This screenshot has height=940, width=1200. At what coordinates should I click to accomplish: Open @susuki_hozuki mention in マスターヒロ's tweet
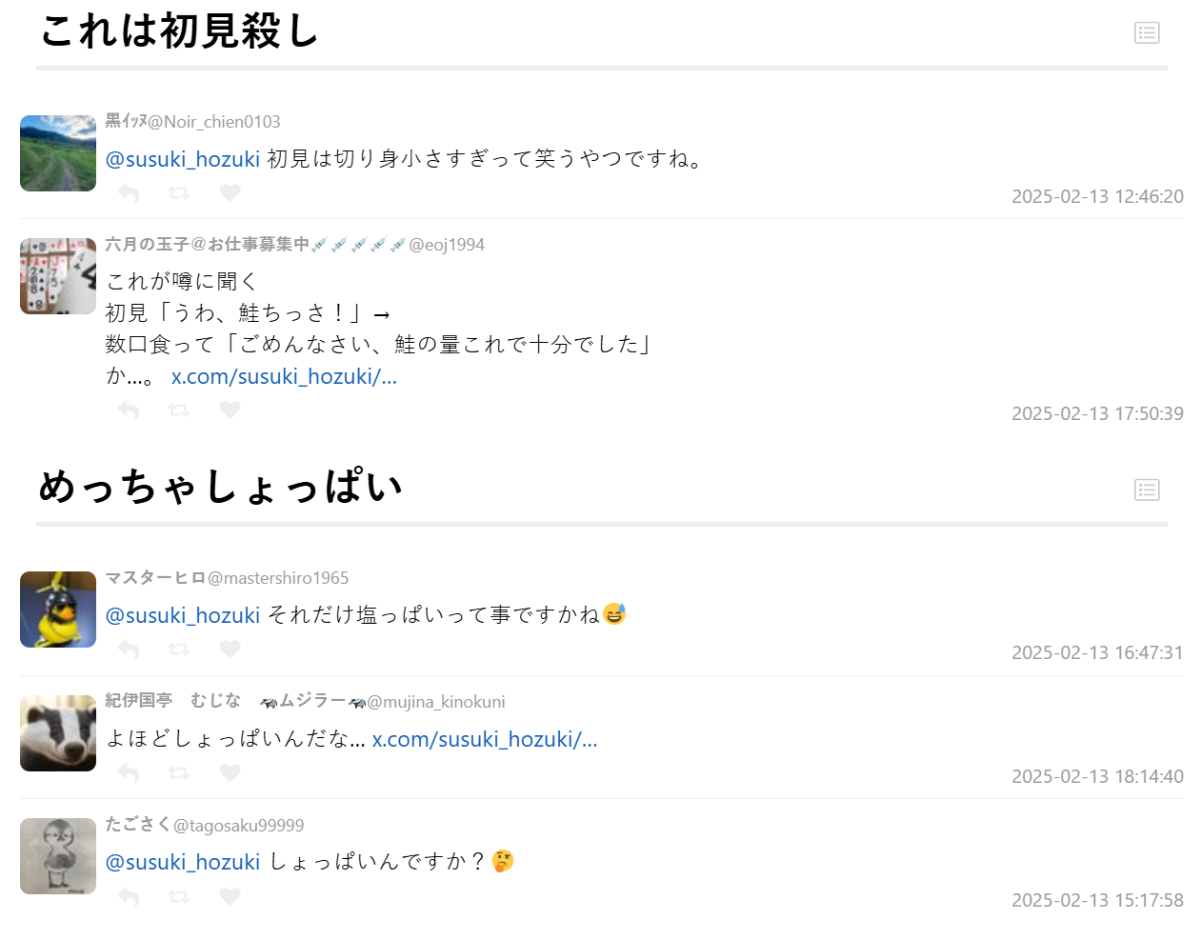click(183, 615)
